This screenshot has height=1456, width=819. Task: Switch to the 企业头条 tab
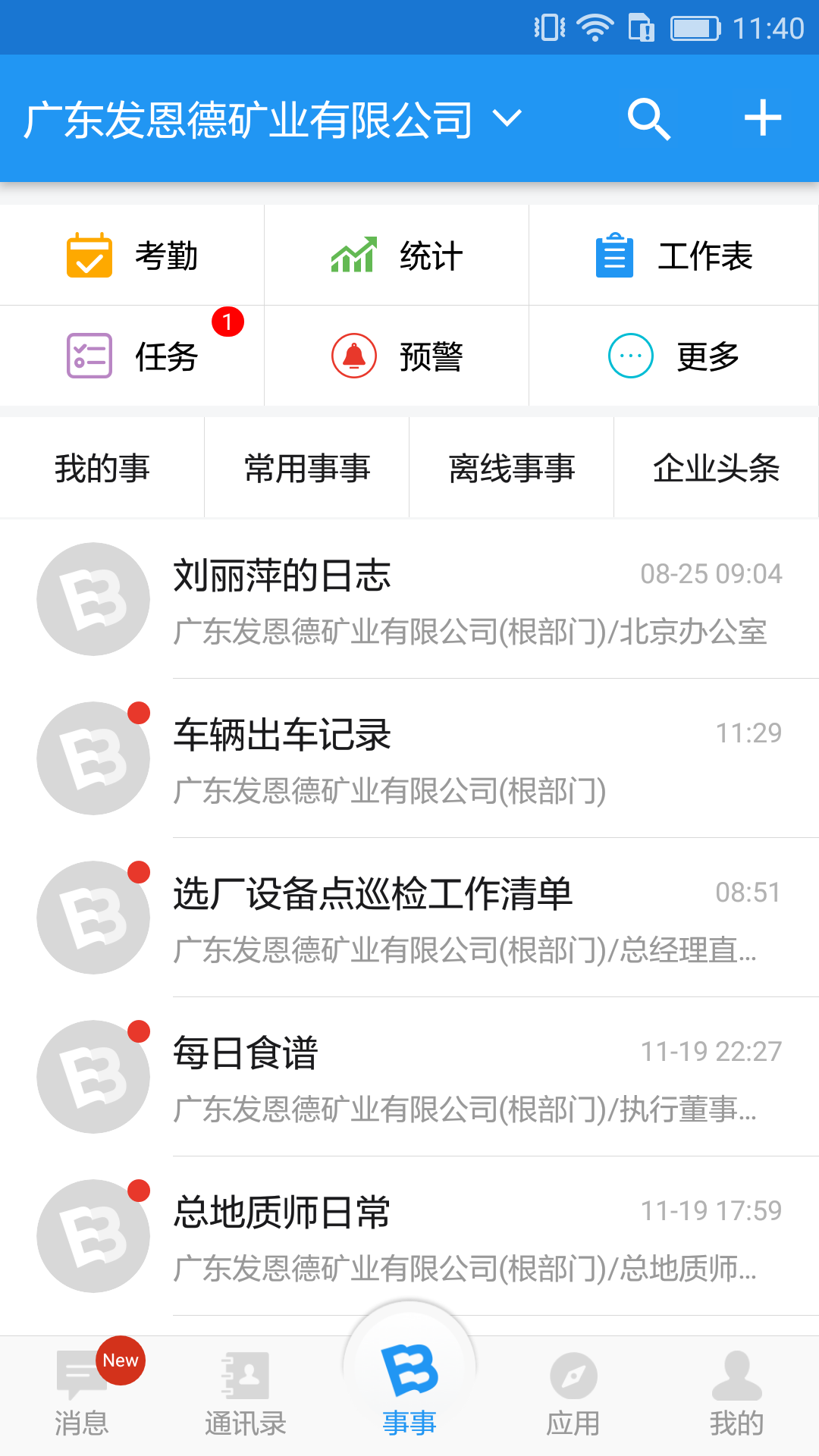click(717, 468)
